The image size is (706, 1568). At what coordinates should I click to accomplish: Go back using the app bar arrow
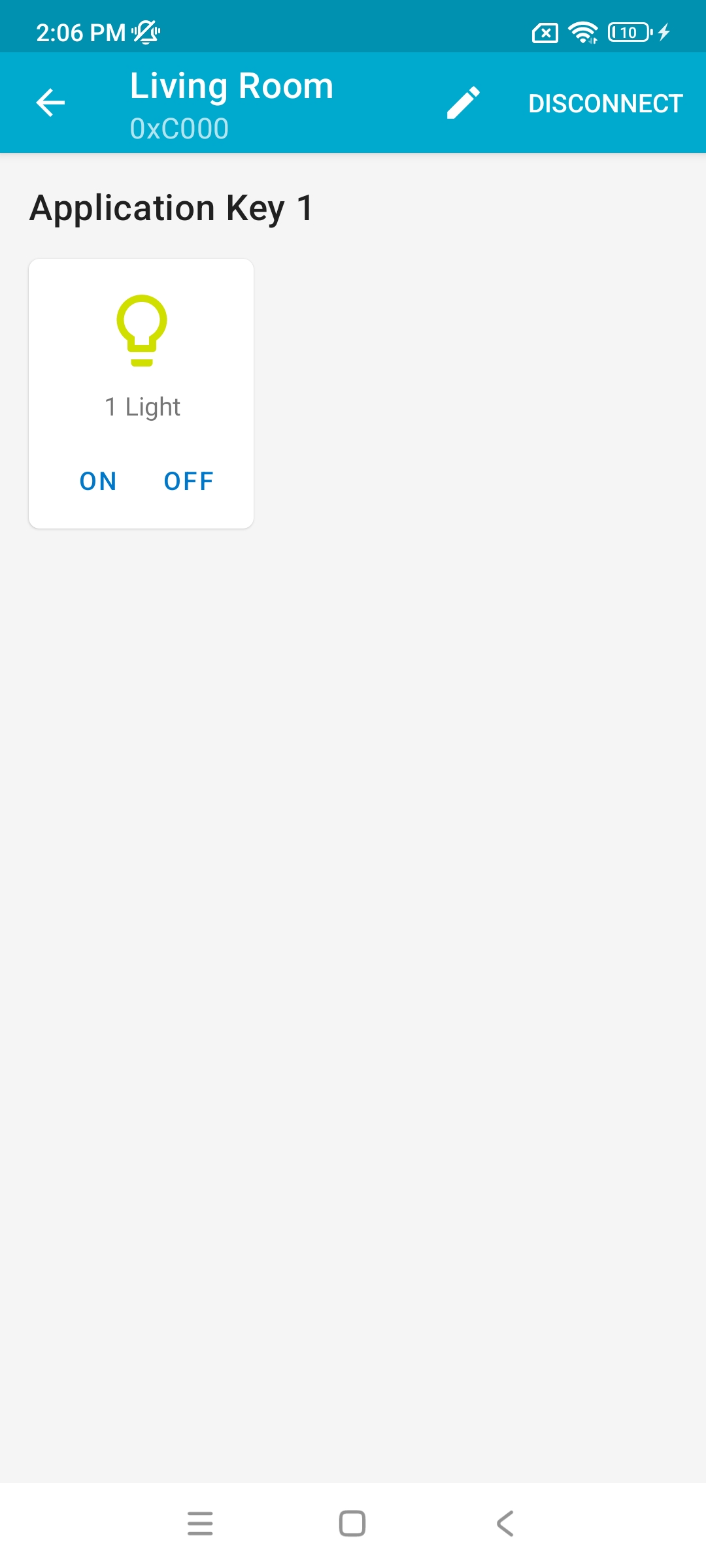coord(50,103)
